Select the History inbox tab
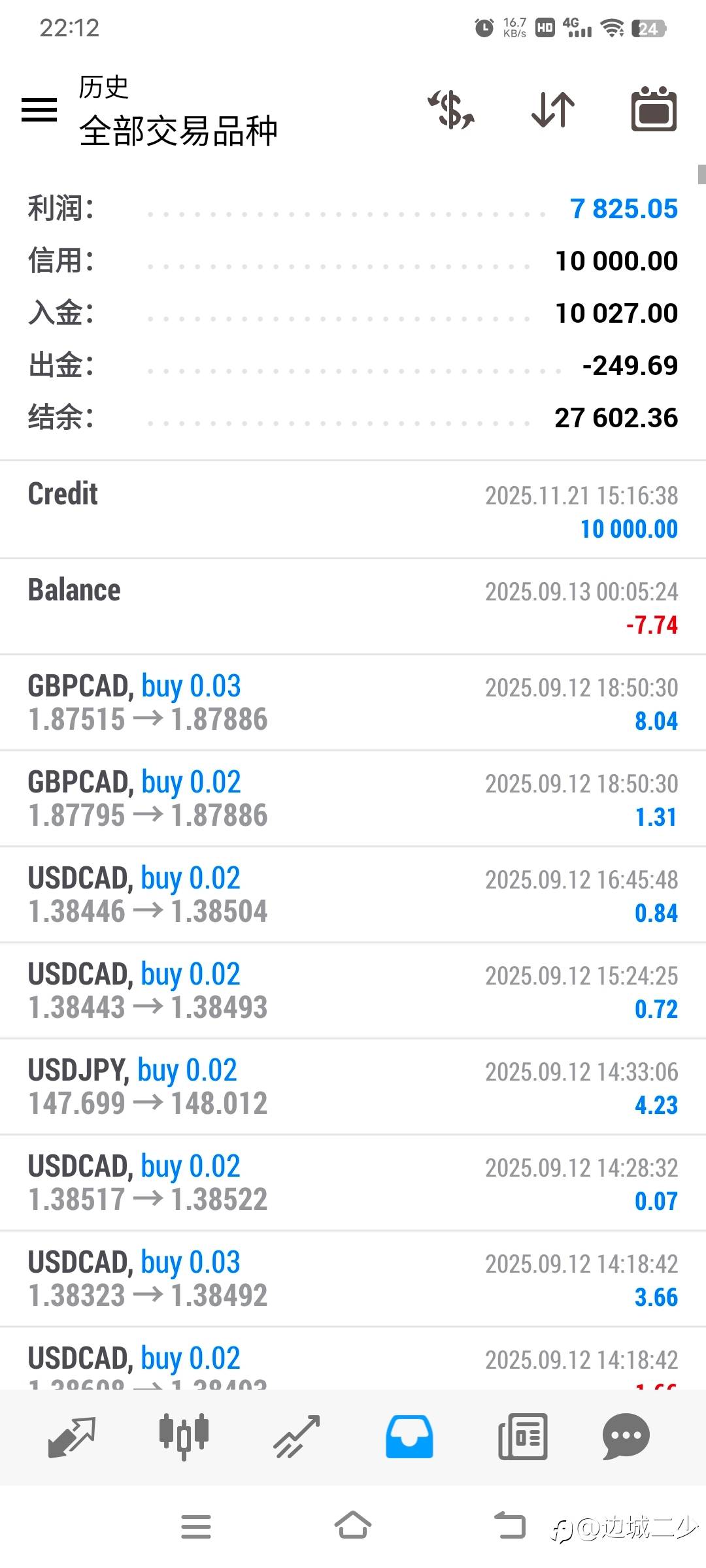Viewport: 706px width, 1568px height. pos(409,1436)
